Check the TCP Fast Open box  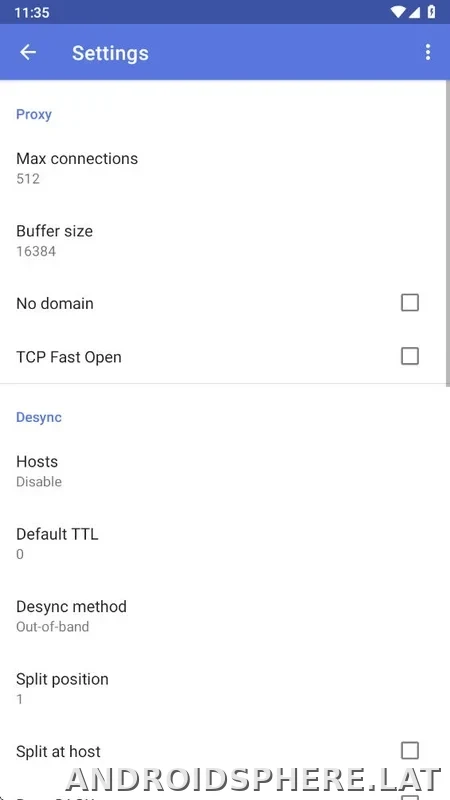[410, 356]
